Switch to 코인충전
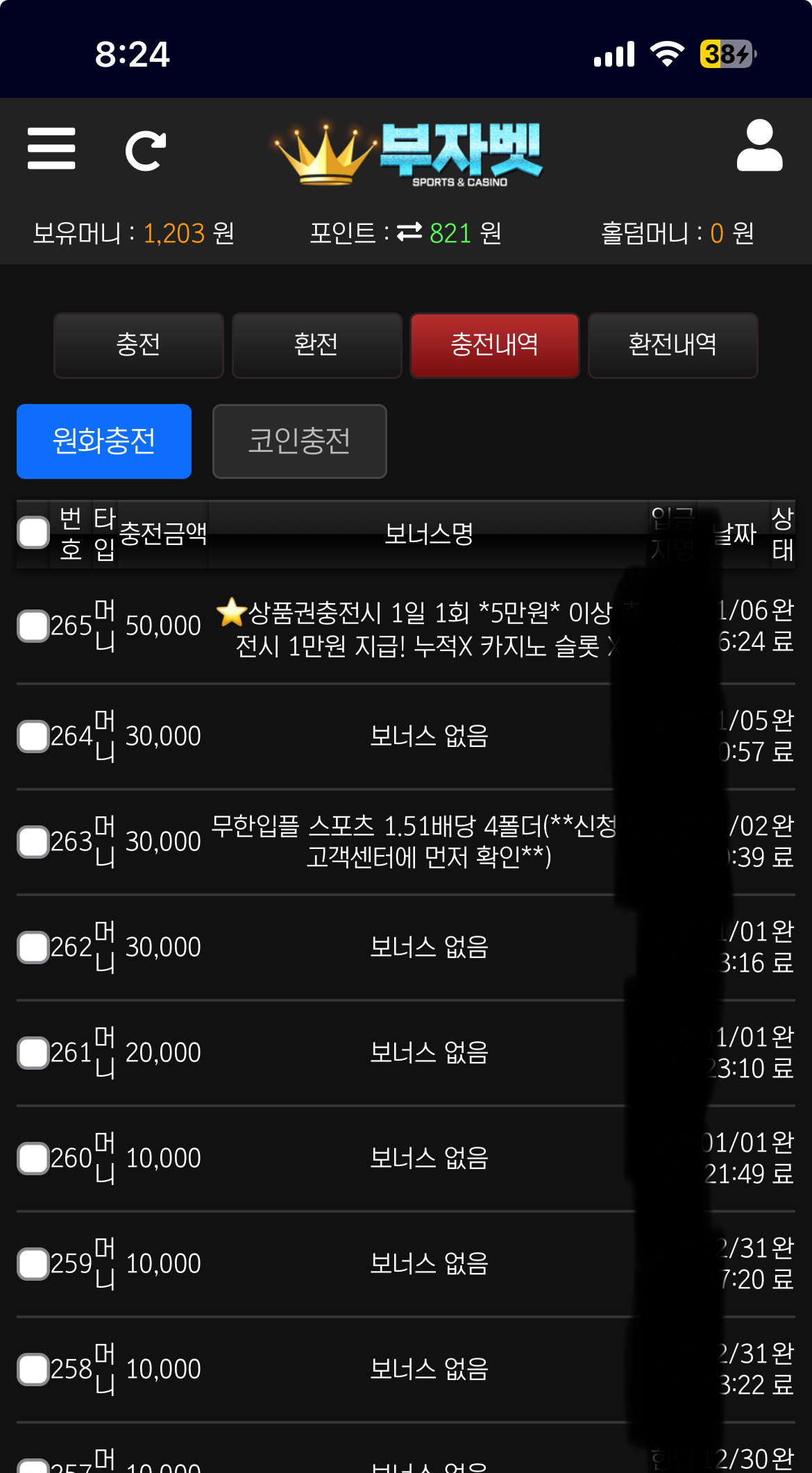 tap(300, 441)
